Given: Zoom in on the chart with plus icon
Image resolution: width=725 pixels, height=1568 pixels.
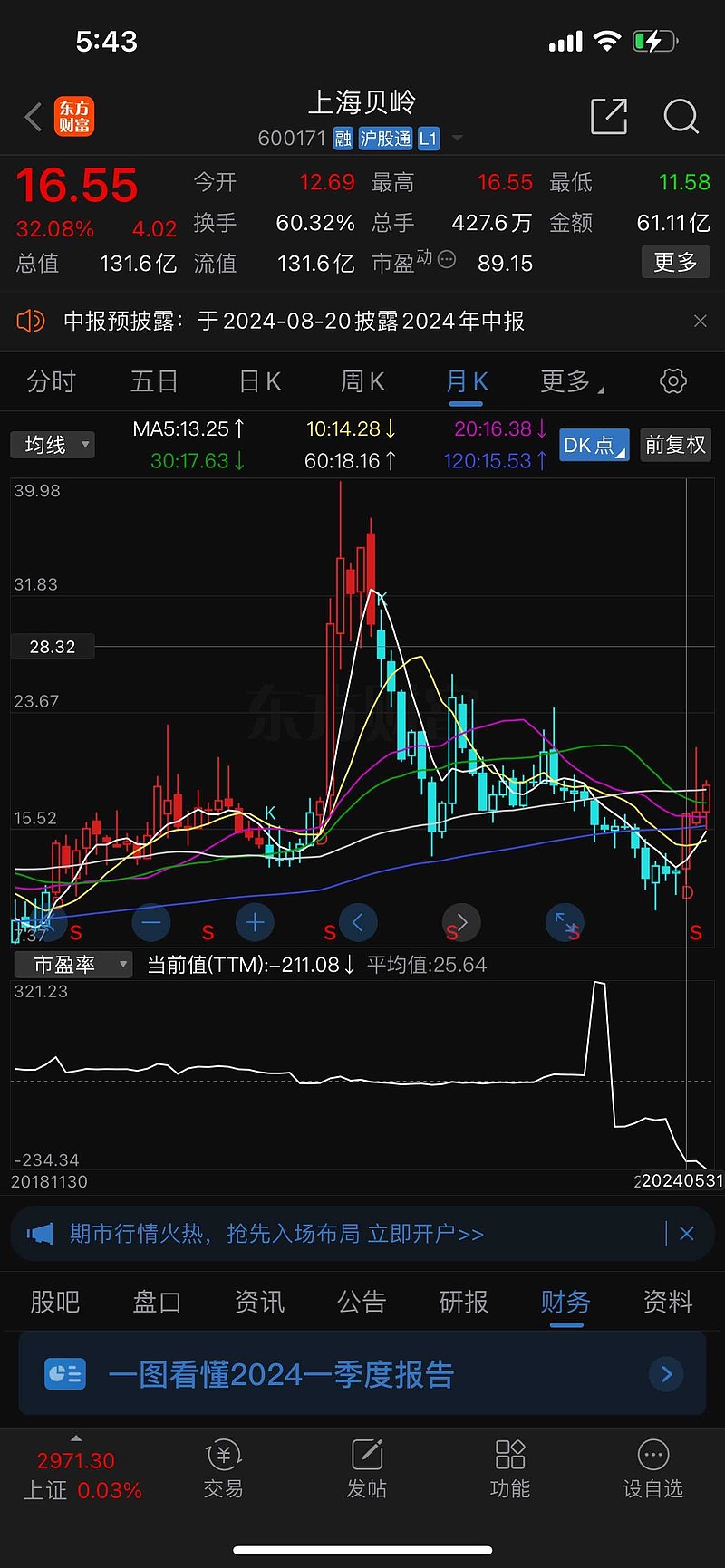Looking at the screenshot, I should point(255,922).
